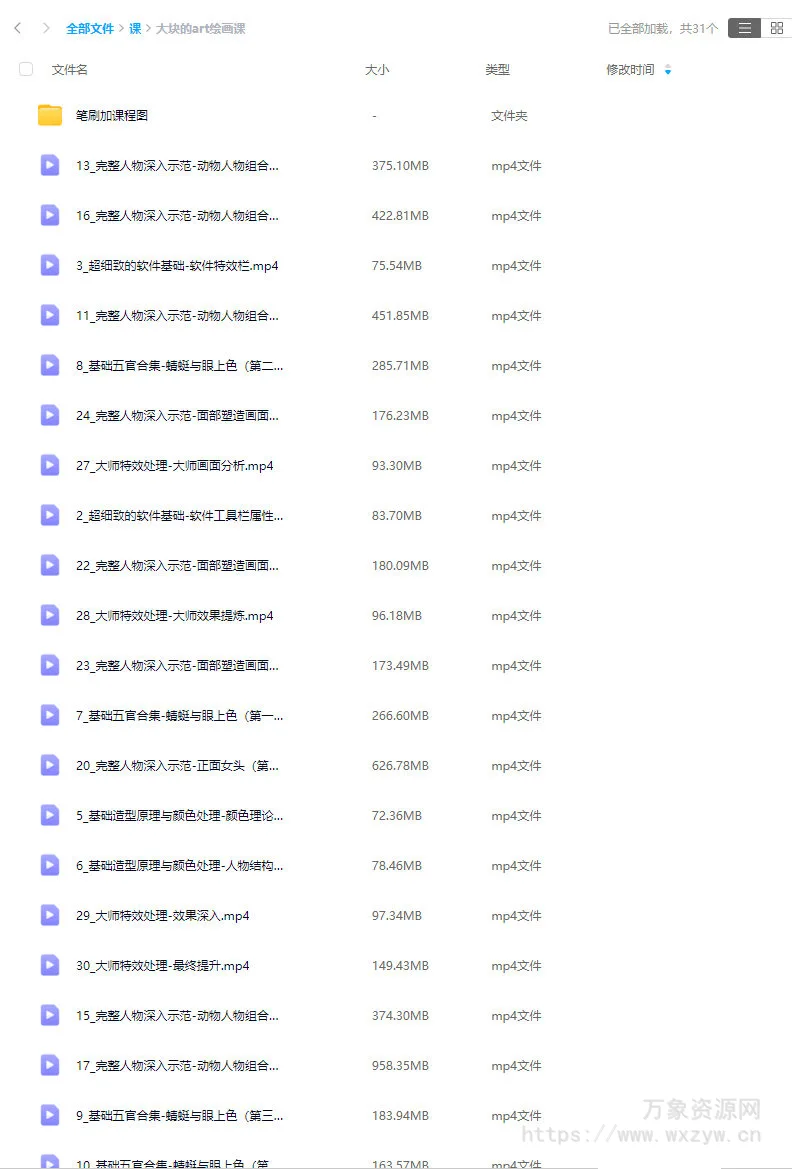Open 6_基础造型原理与颜色处理-人物结构 video
Screen dimensions: 792x1169
click(x=179, y=866)
